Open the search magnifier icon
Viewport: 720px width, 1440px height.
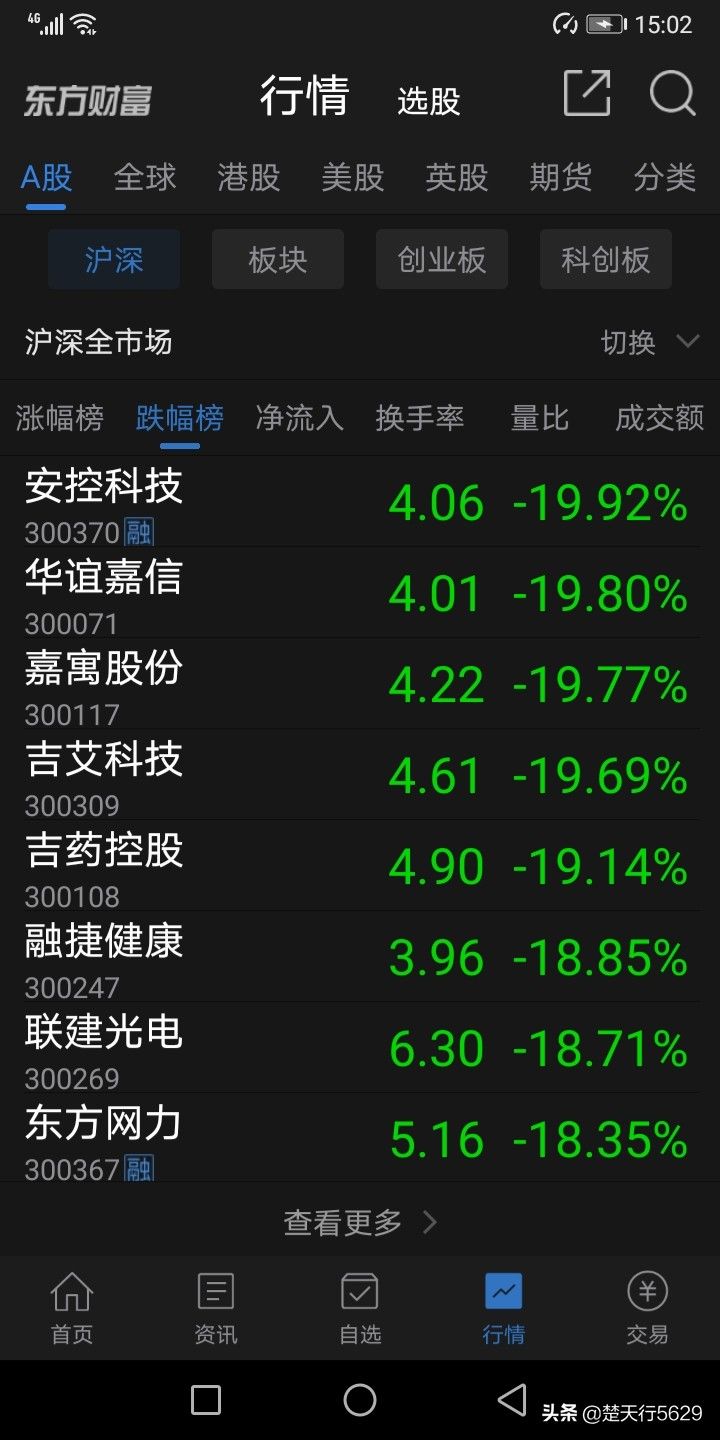(672, 95)
